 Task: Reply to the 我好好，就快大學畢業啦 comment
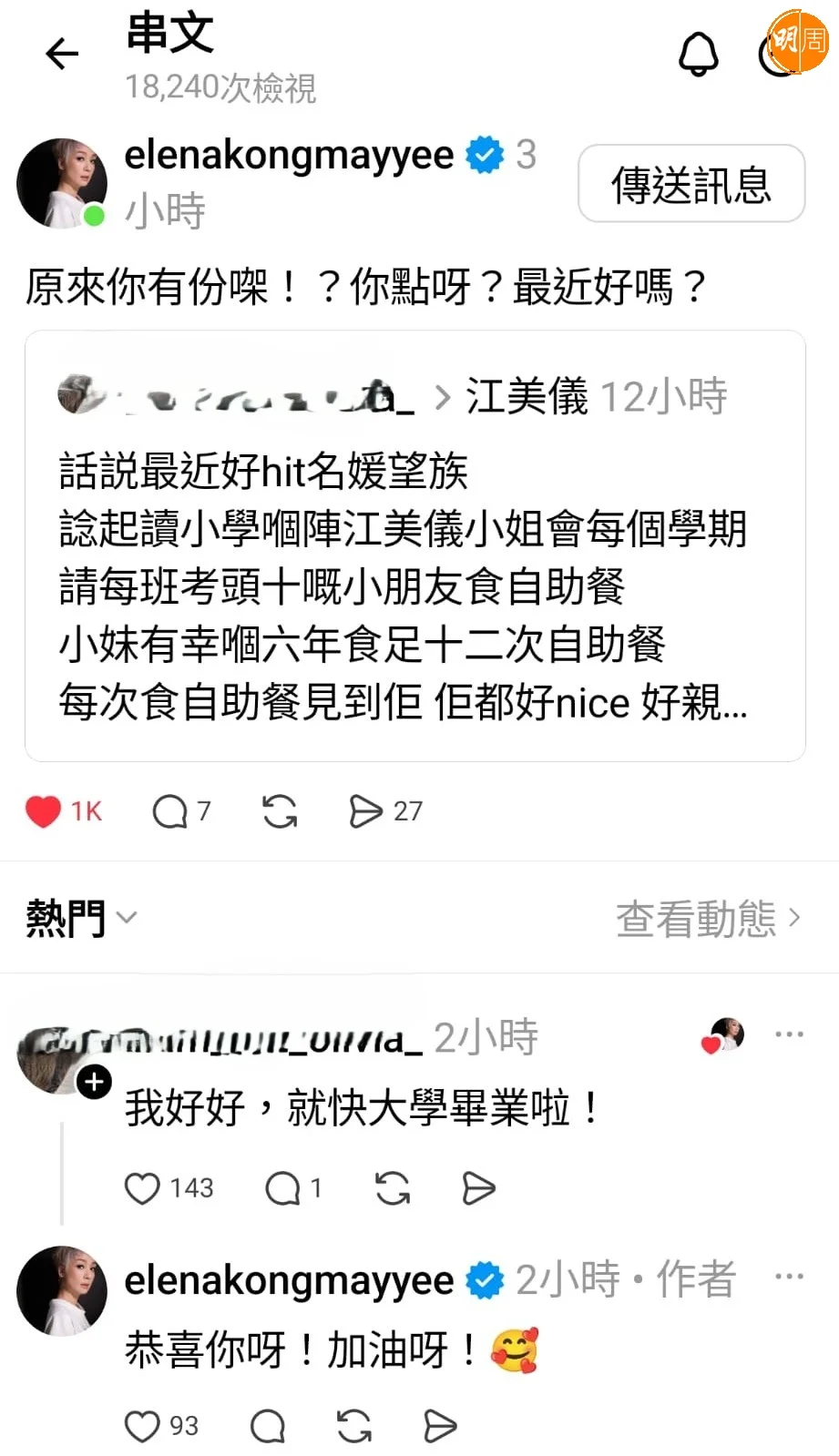pos(282,1188)
